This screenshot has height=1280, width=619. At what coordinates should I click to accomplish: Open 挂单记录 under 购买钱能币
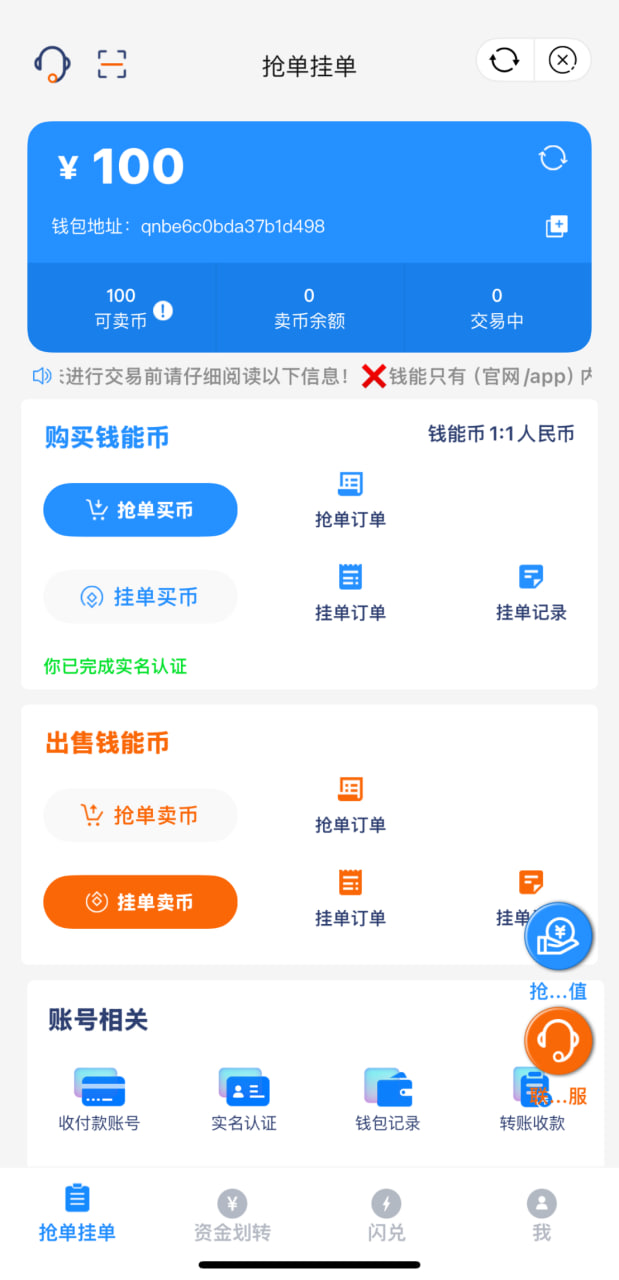click(531, 592)
